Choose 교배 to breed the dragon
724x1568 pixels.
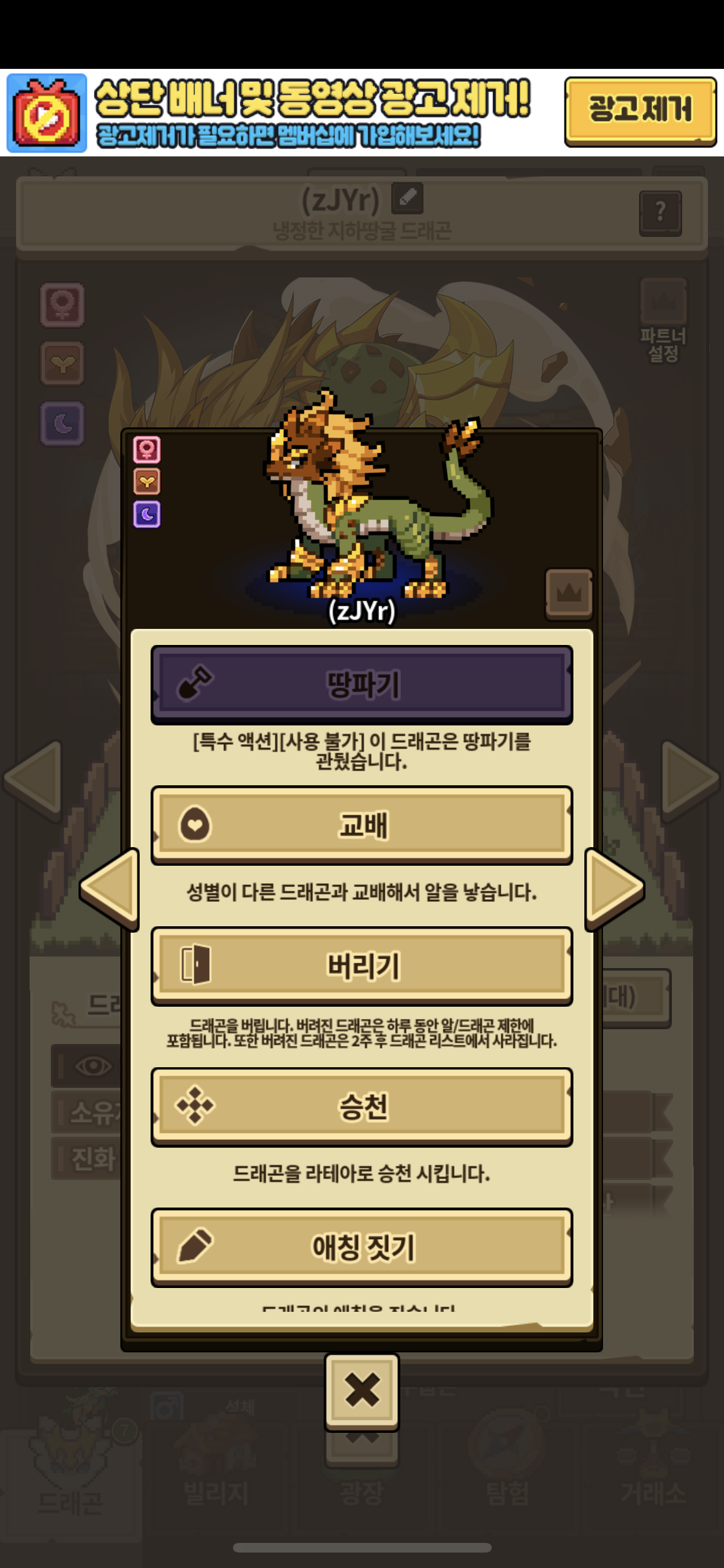[362, 825]
